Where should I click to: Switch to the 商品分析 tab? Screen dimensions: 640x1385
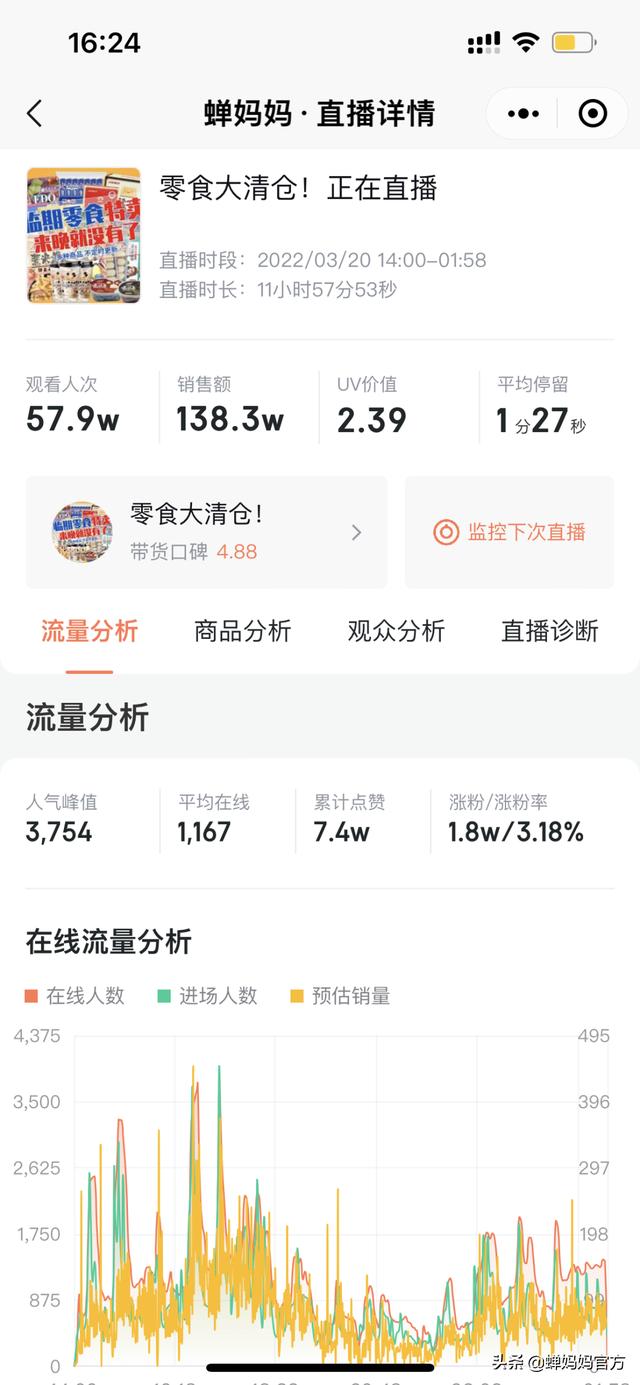pos(243,631)
